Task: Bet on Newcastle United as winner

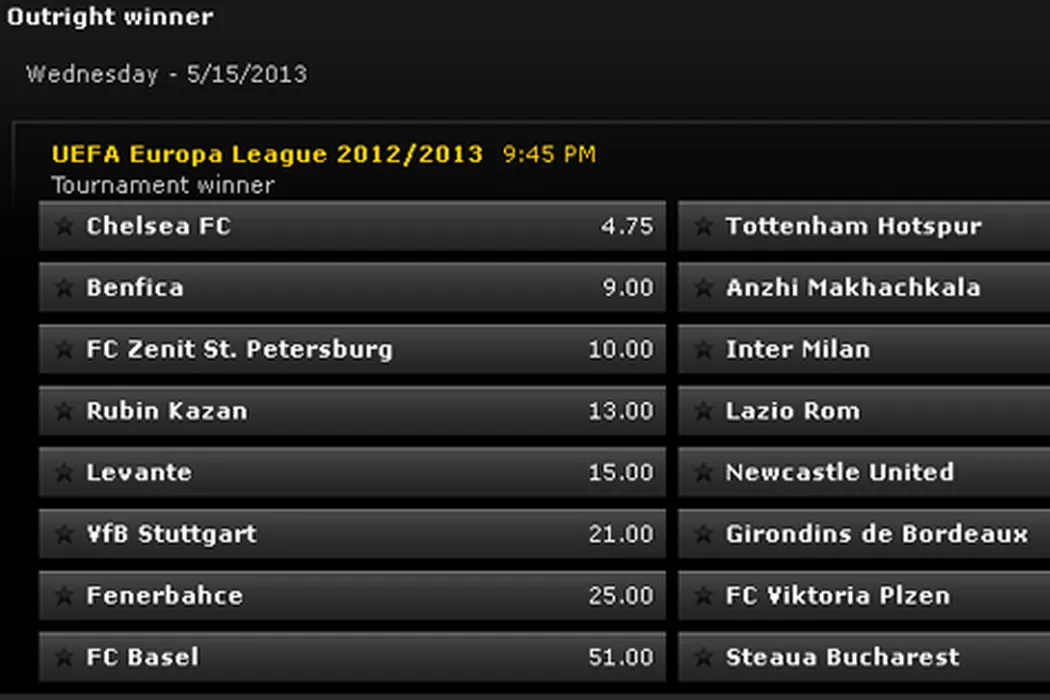Action: click(864, 473)
